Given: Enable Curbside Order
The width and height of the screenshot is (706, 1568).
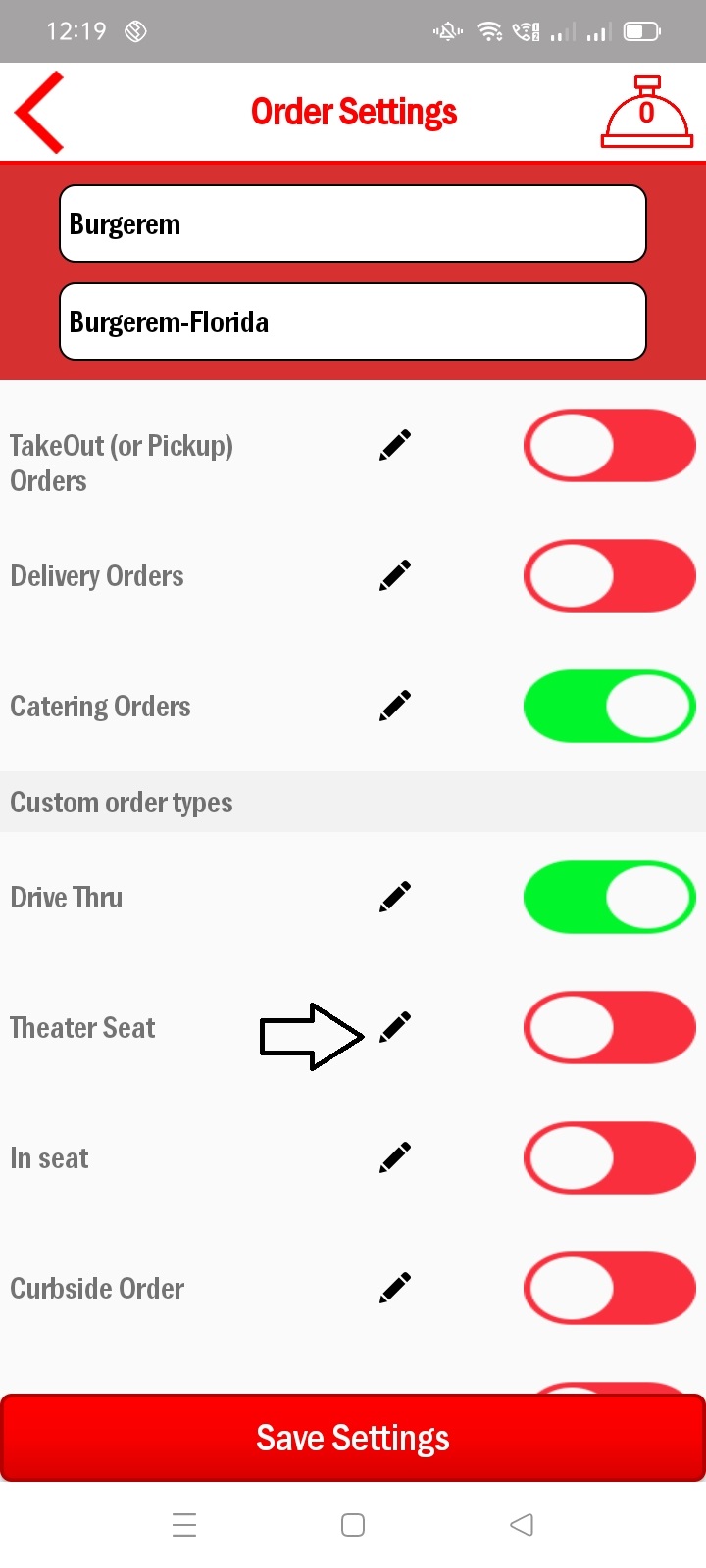Looking at the screenshot, I should (x=609, y=1288).
